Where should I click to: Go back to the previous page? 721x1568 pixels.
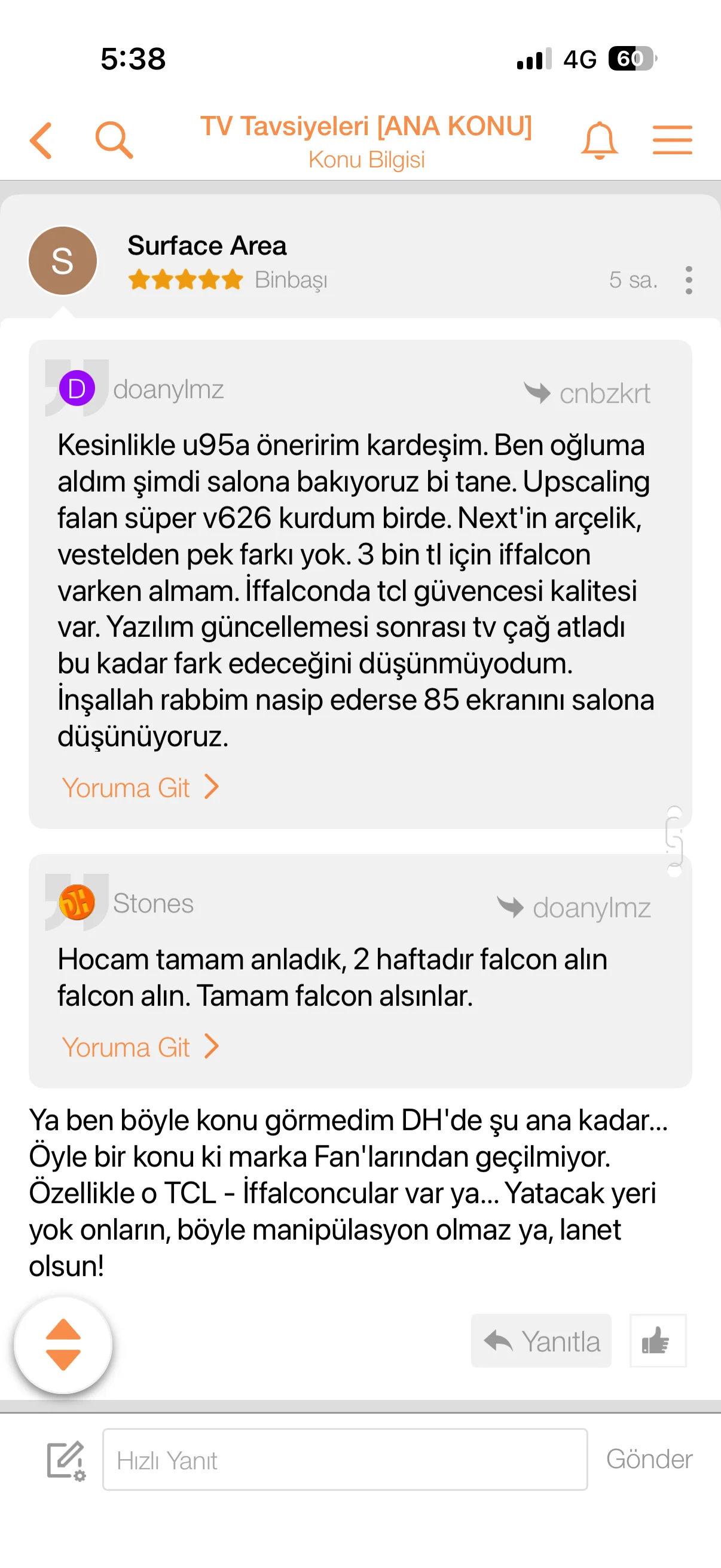(41, 141)
